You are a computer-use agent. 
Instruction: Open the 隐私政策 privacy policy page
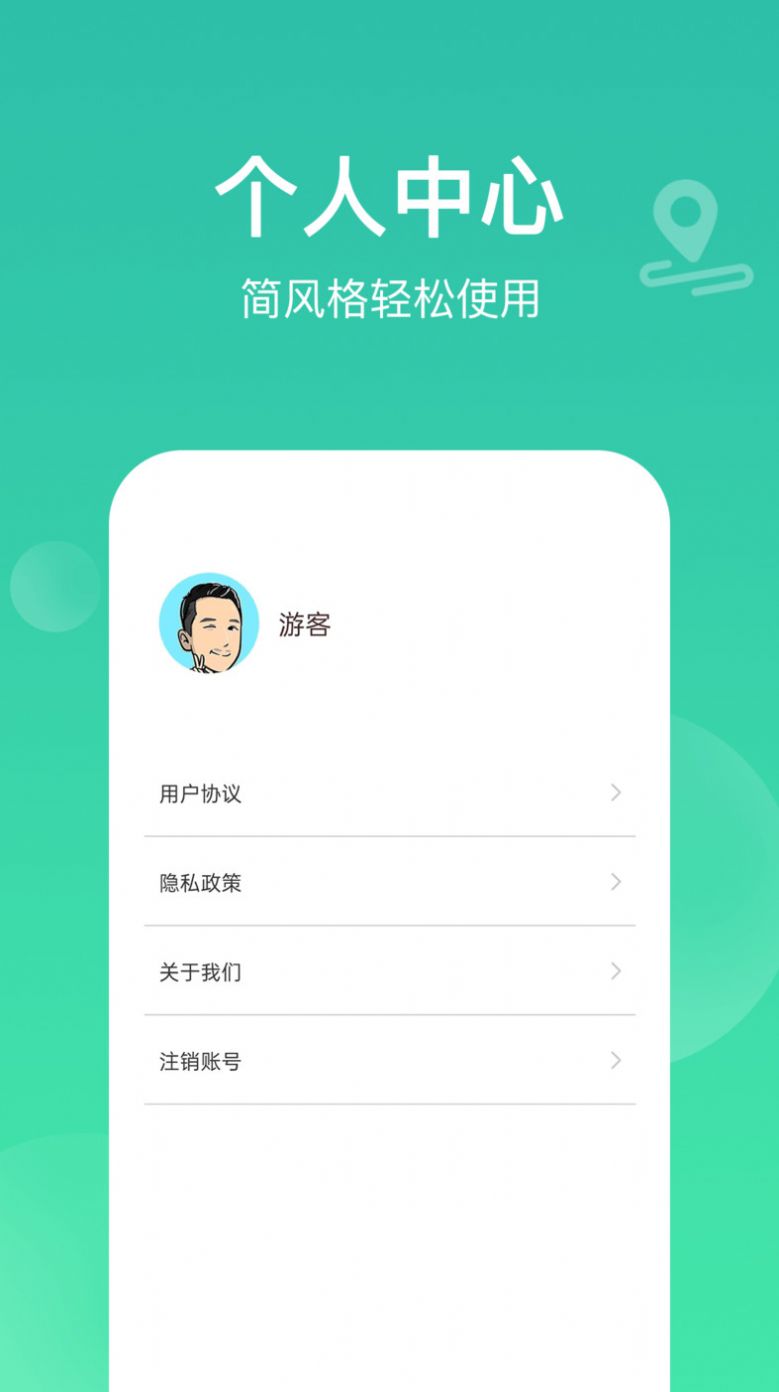[200, 883]
